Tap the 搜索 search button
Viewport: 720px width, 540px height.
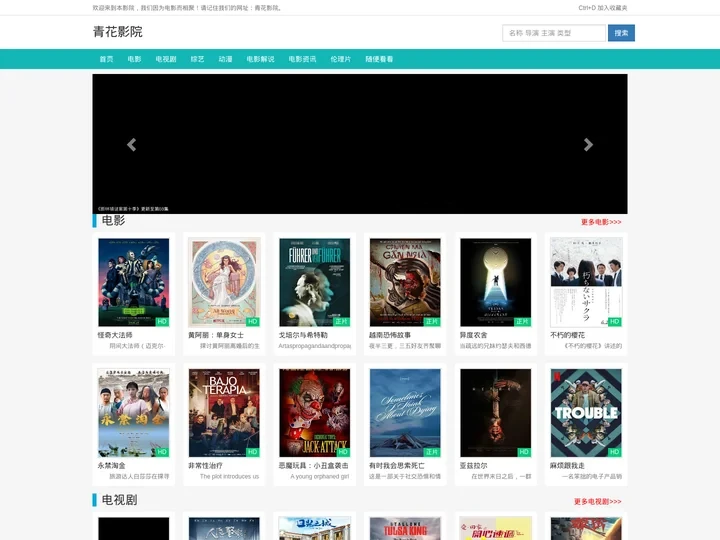click(x=621, y=33)
